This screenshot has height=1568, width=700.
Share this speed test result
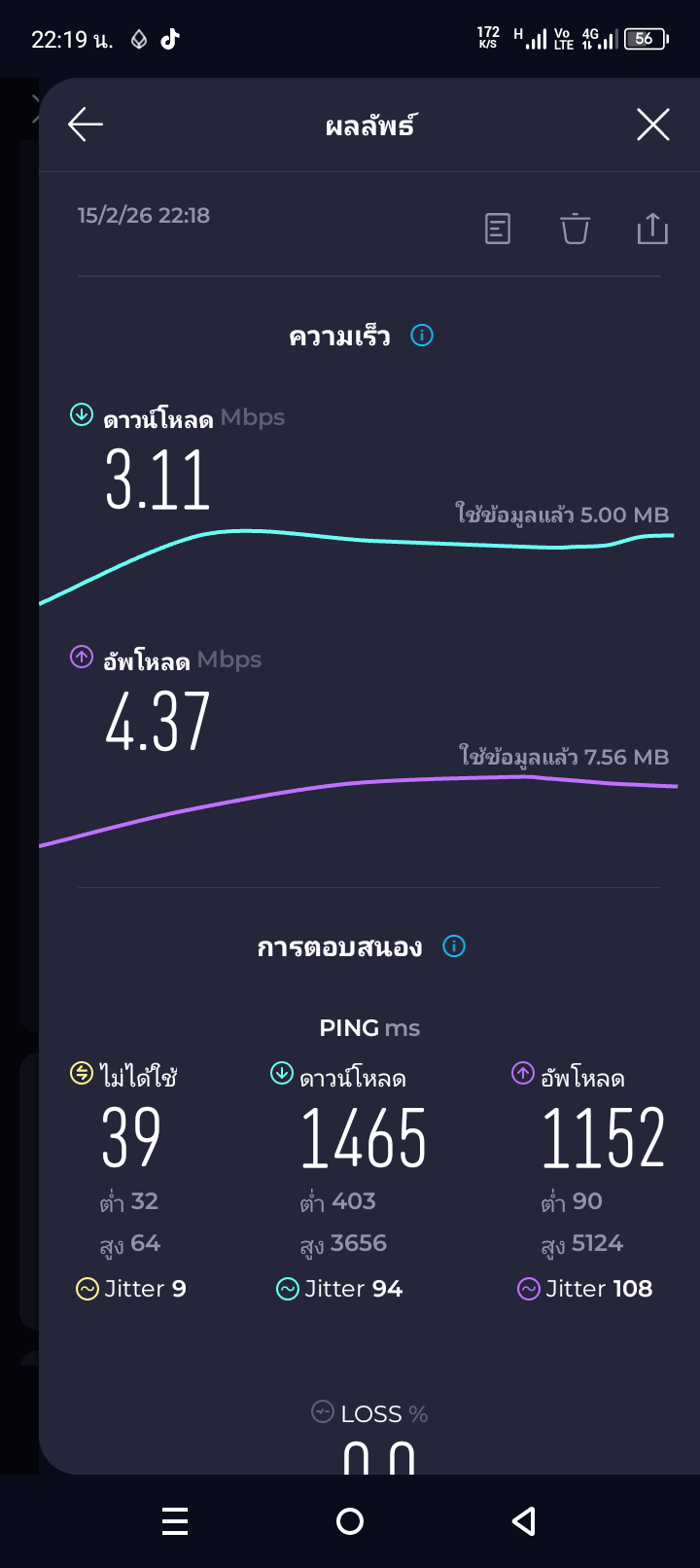pos(652,229)
